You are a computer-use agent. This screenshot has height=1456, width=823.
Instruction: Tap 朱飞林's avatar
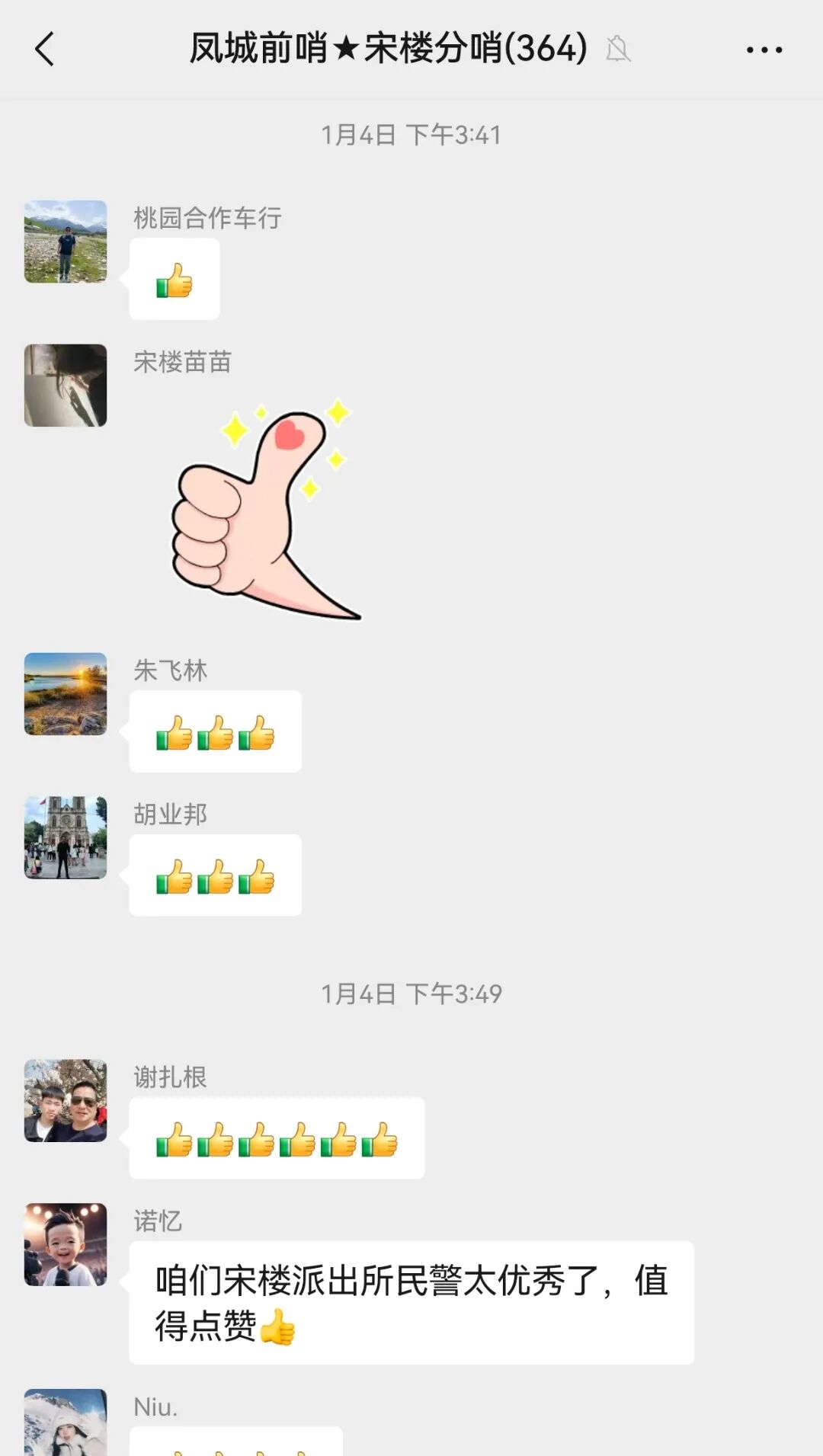coord(66,694)
